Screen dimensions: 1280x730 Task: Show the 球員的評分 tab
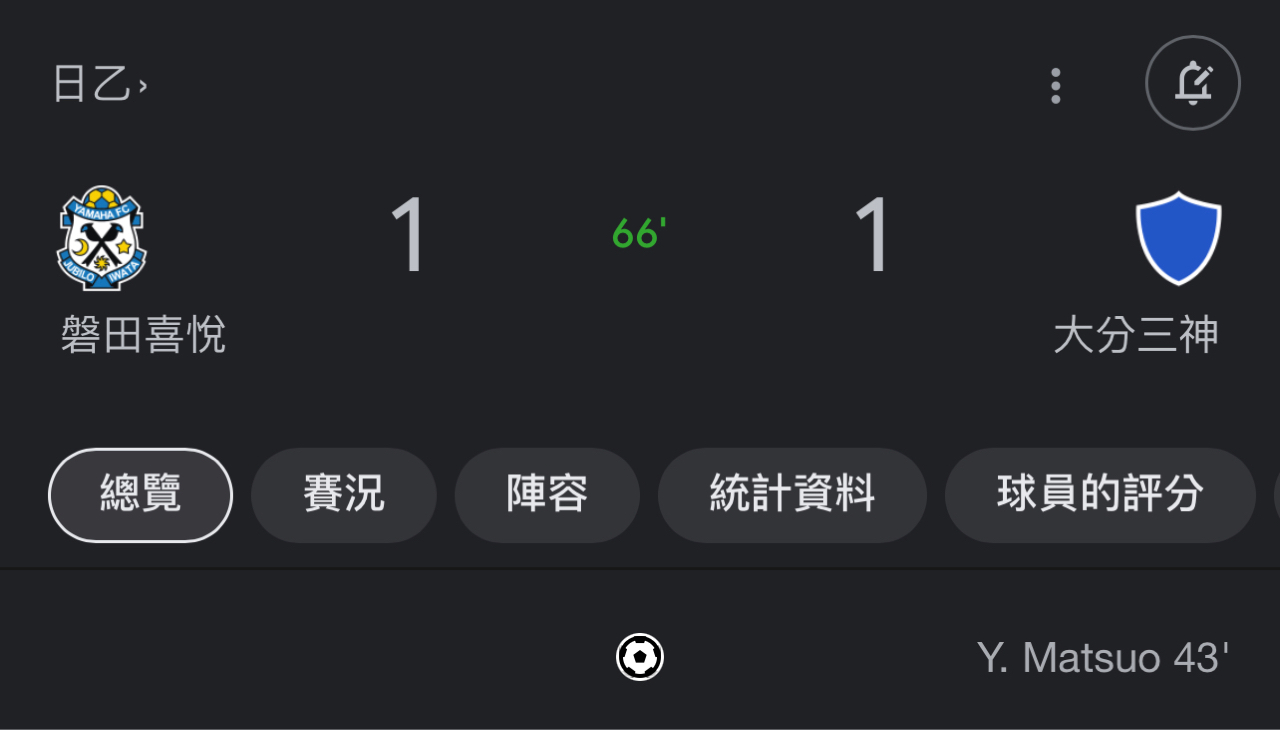1099,495
